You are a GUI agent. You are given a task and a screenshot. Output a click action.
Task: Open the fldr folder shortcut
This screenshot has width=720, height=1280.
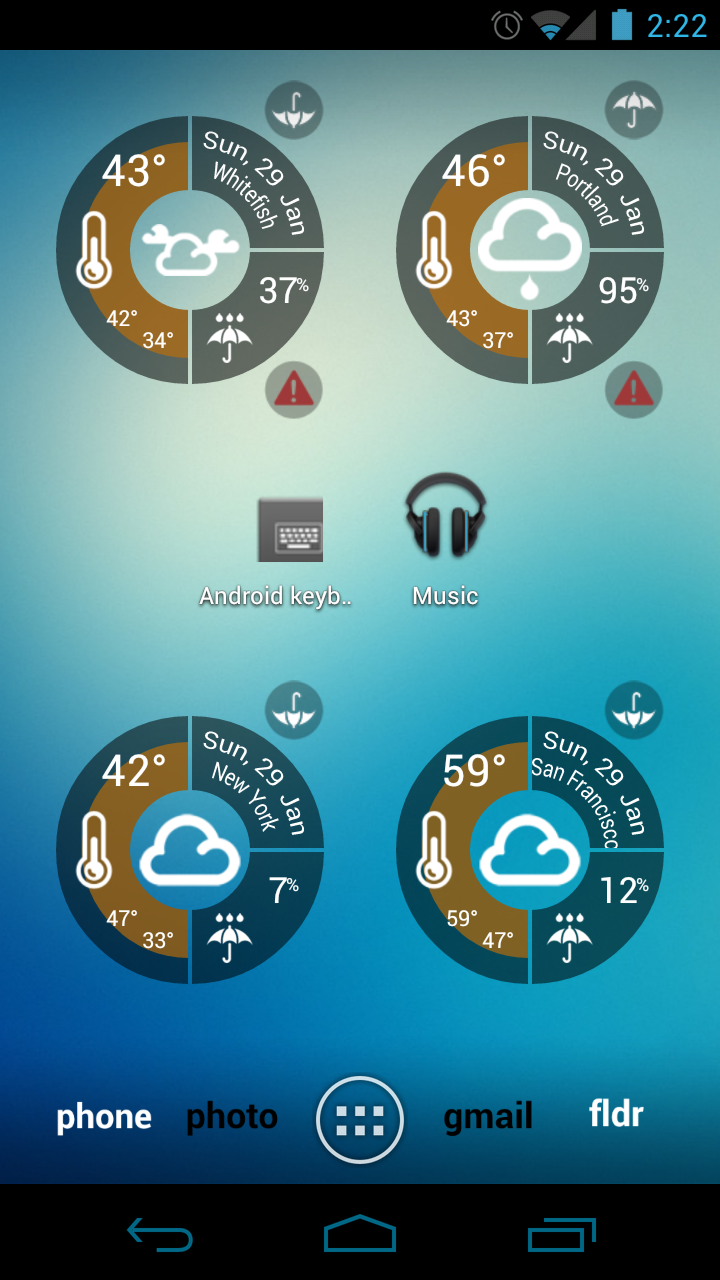pos(616,1115)
